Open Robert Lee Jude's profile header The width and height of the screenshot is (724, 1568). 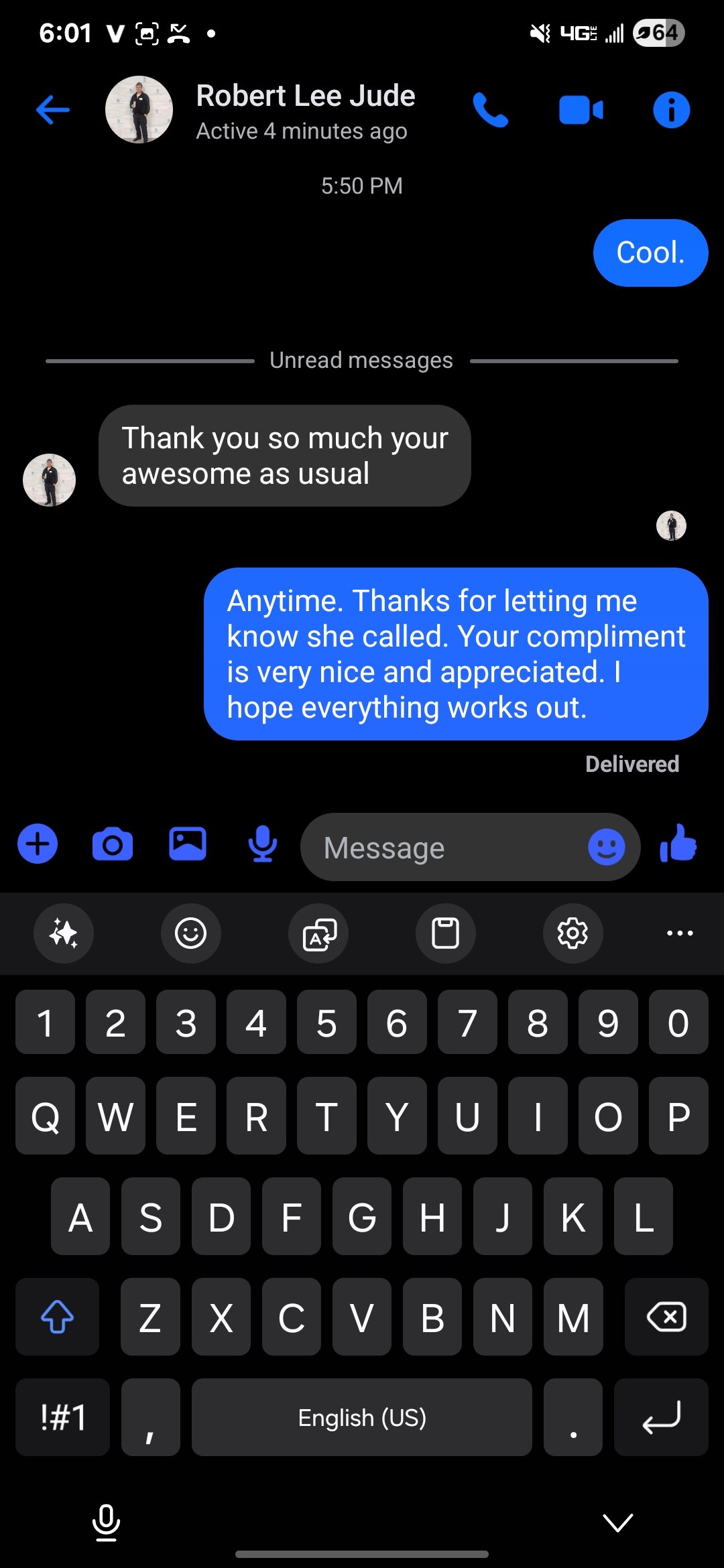(x=305, y=111)
